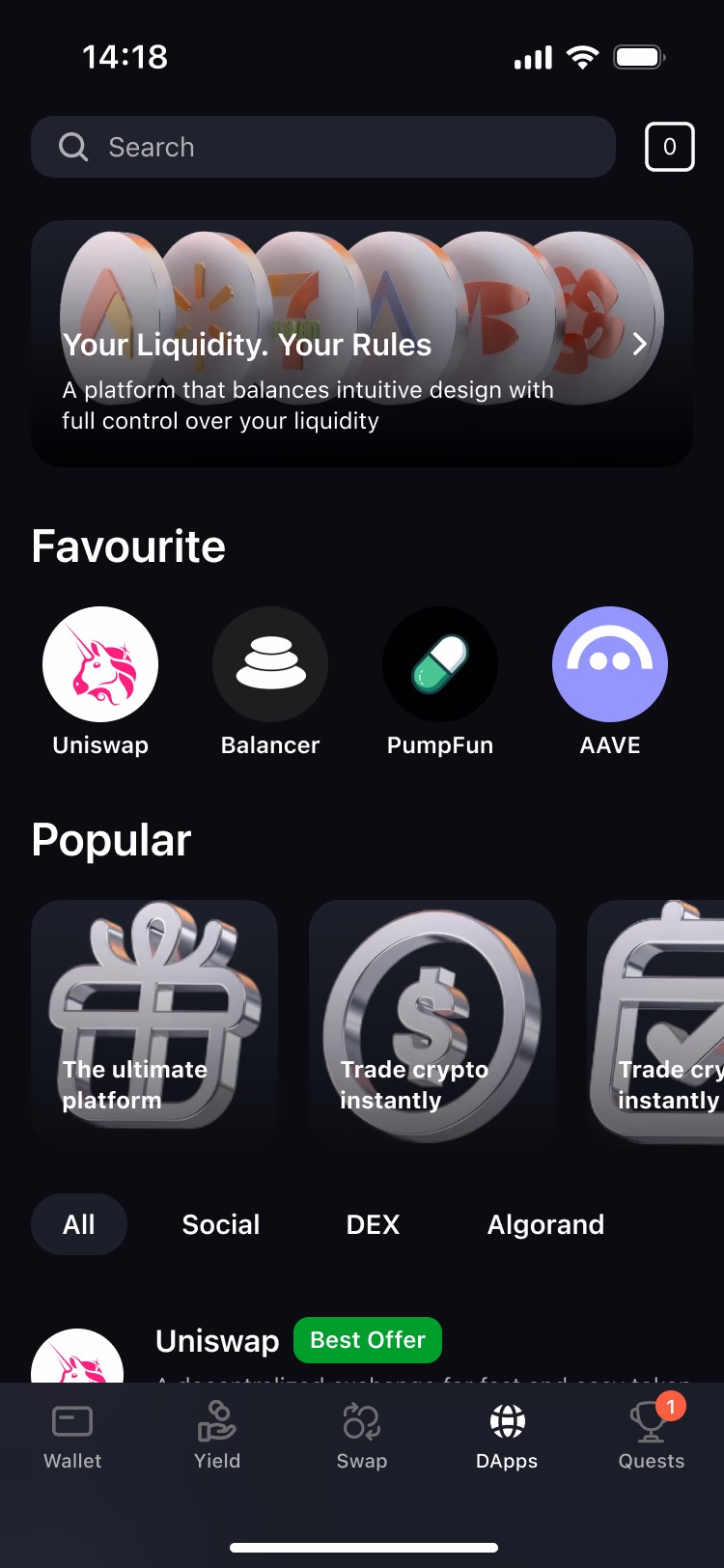The image size is (724, 1568).
Task: Launch the PumpFun dApp
Action: (440, 664)
